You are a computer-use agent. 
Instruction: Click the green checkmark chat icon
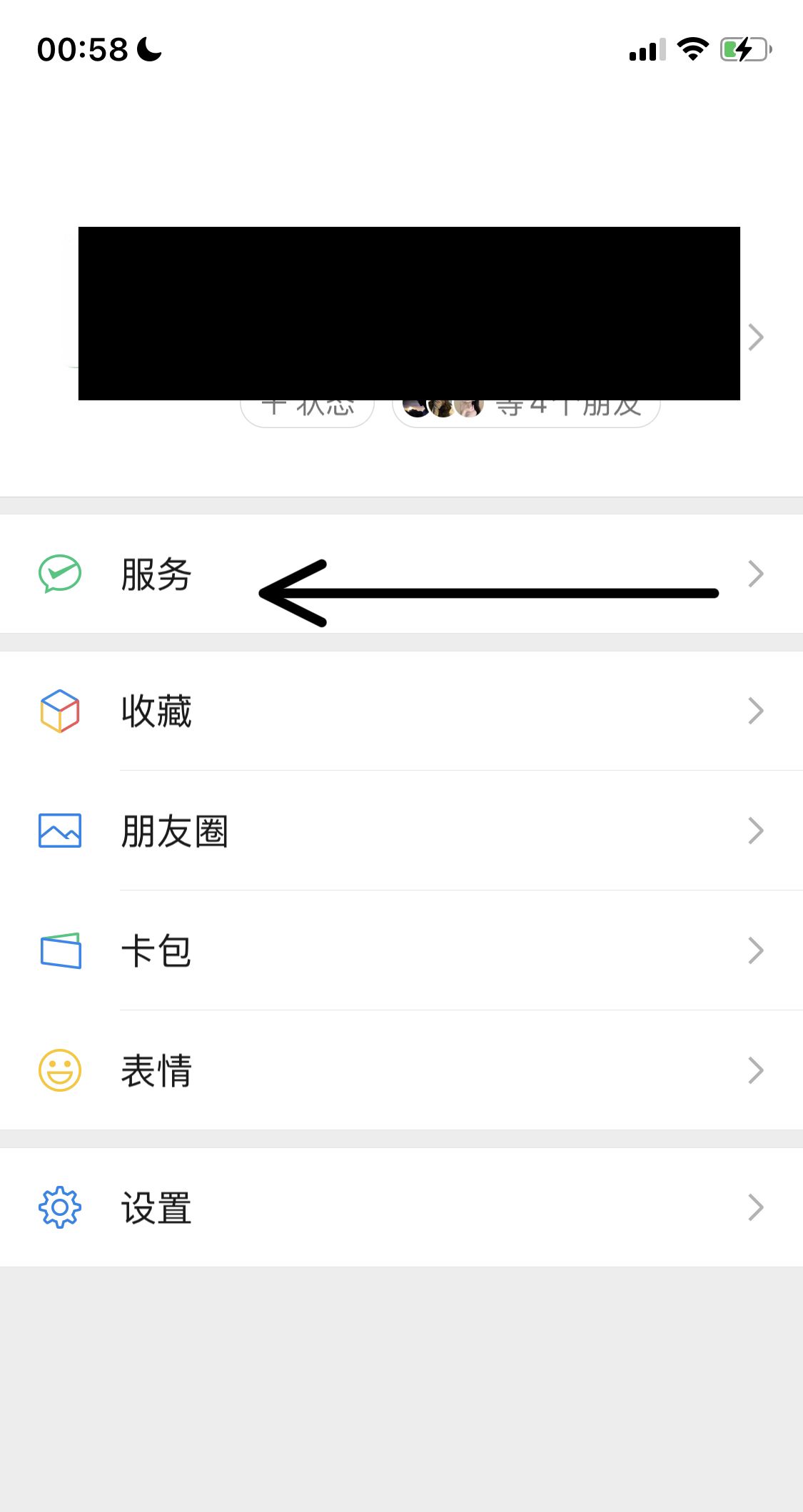(x=61, y=572)
